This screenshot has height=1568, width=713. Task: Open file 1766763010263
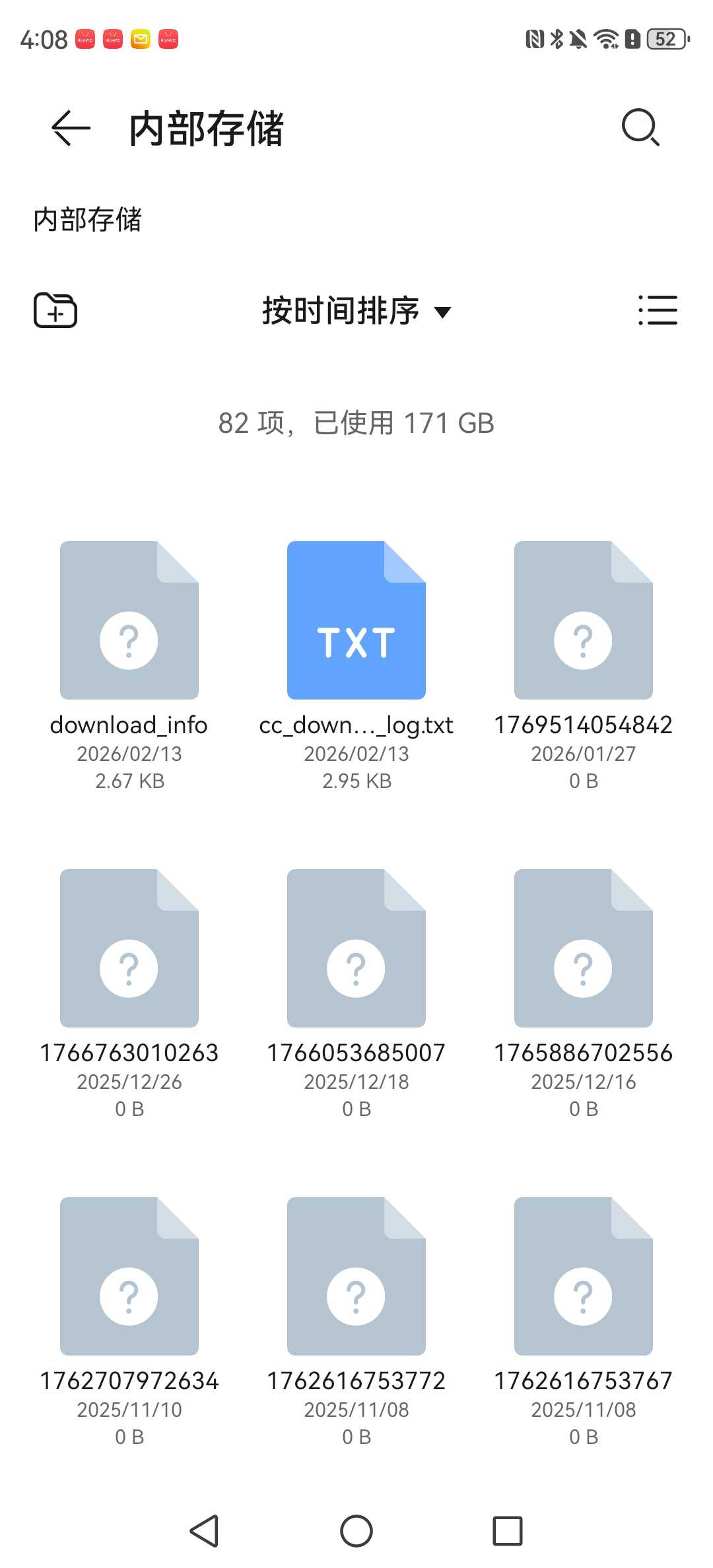129,948
